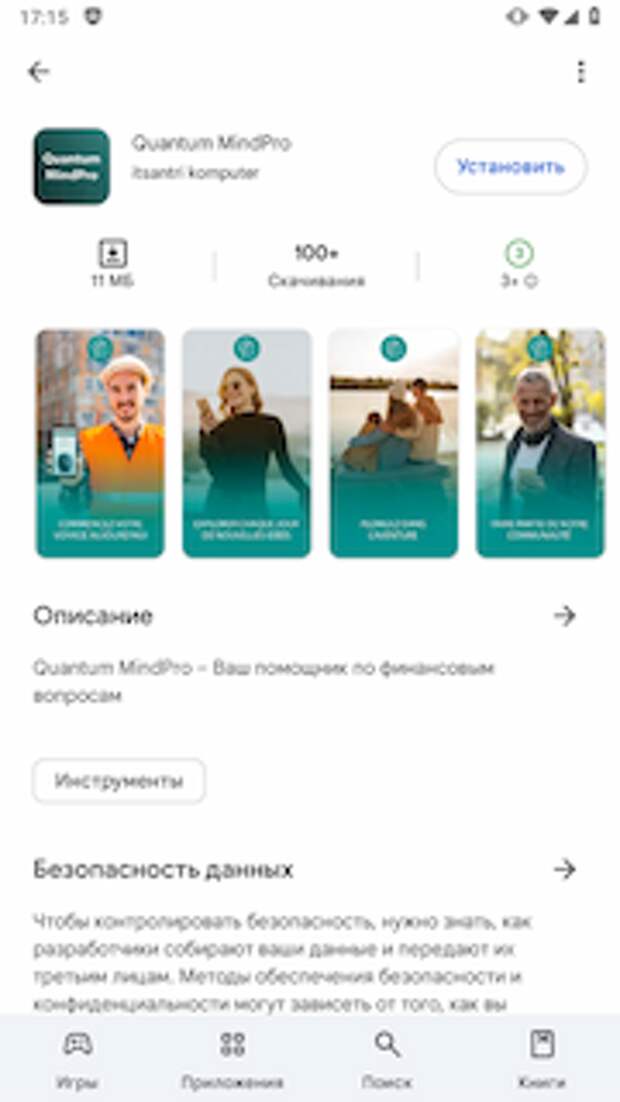Switch to the Приложения tab
The width and height of the screenshot is (620, 1102).
pos(232,1059)
